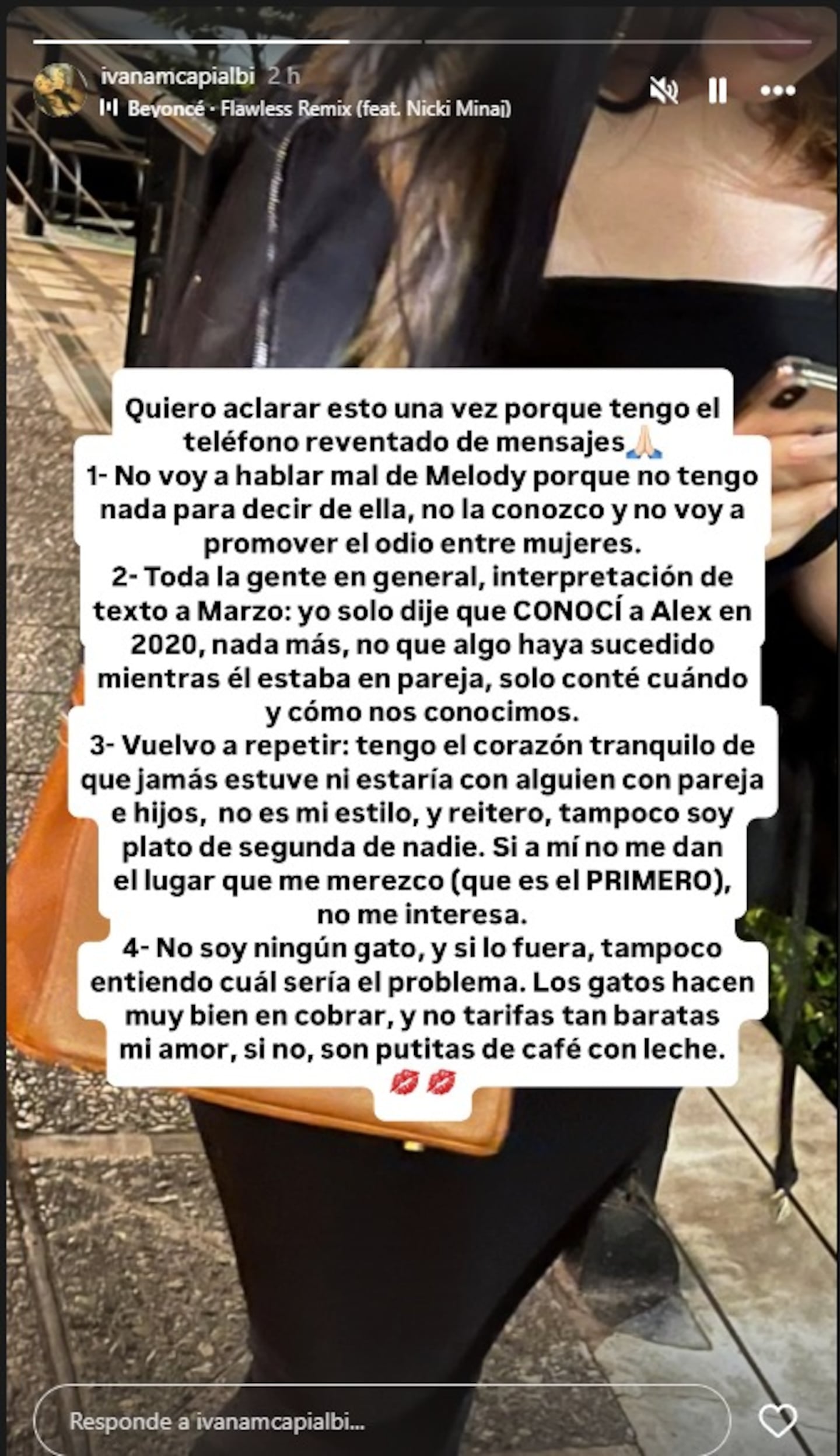Tap the ivanamcapialbi username
Viewport: 840px width, 1456px height.
click(x=178, y=76)
